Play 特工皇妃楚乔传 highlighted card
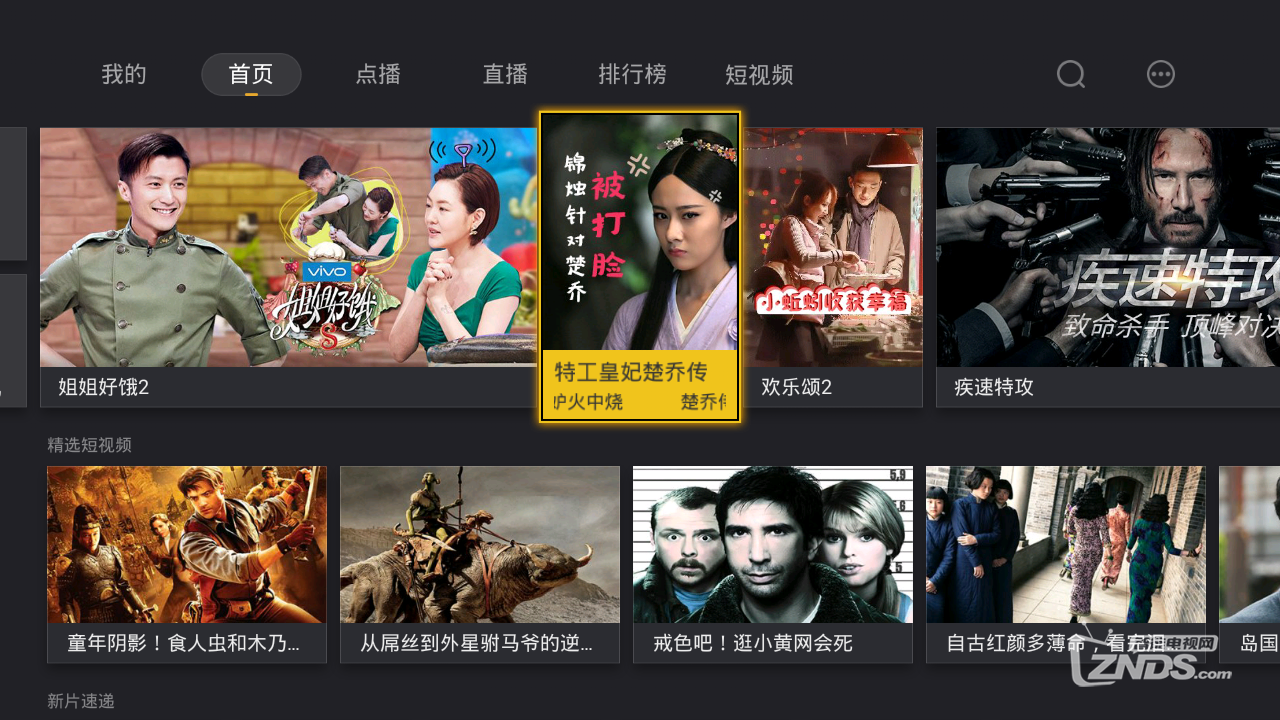Image resolution: width=1280 pixels, height=720 pixels. tap(640, 266)
